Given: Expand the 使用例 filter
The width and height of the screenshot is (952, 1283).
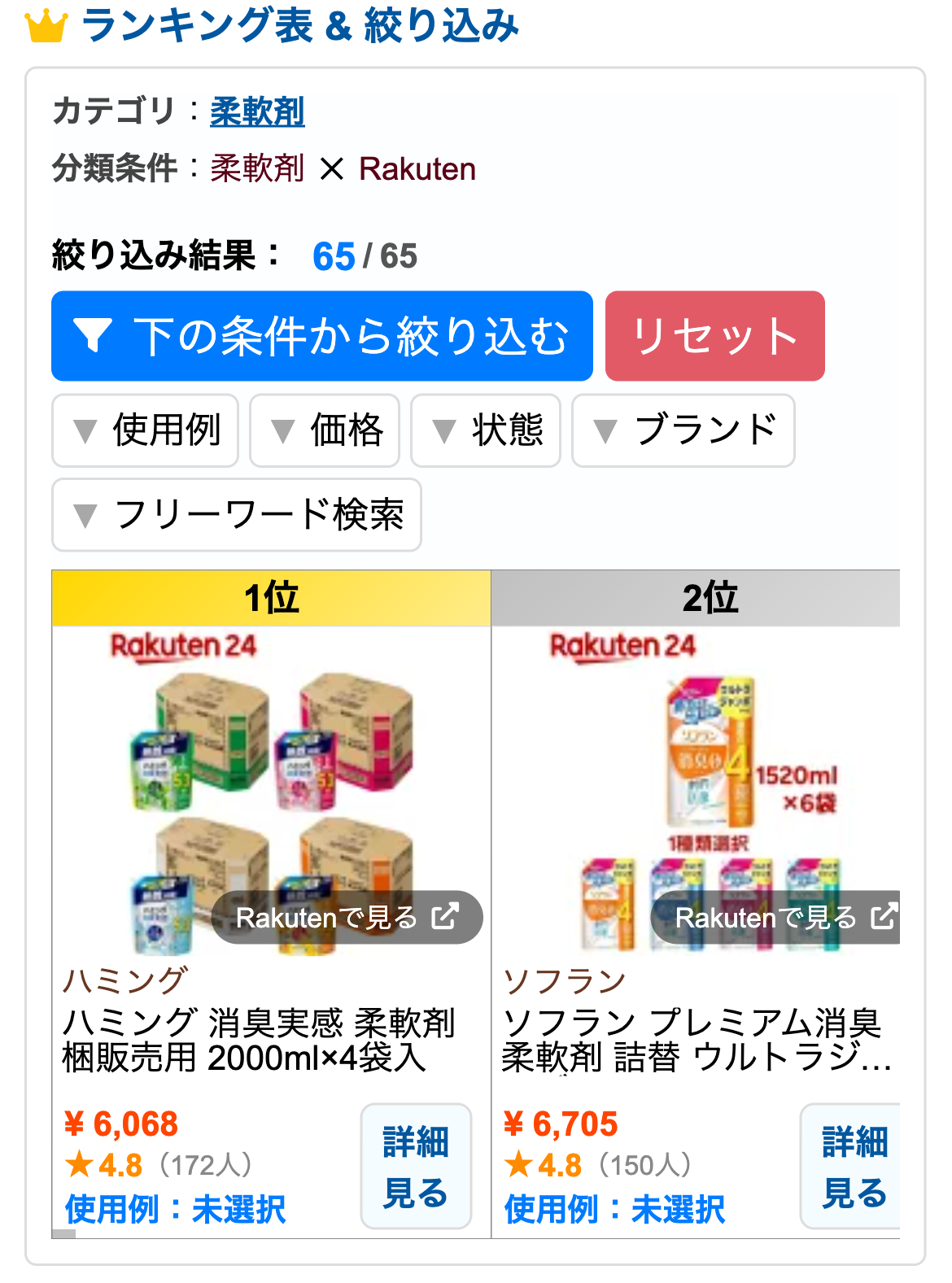Looking at the screenshot, I should 145,430.
